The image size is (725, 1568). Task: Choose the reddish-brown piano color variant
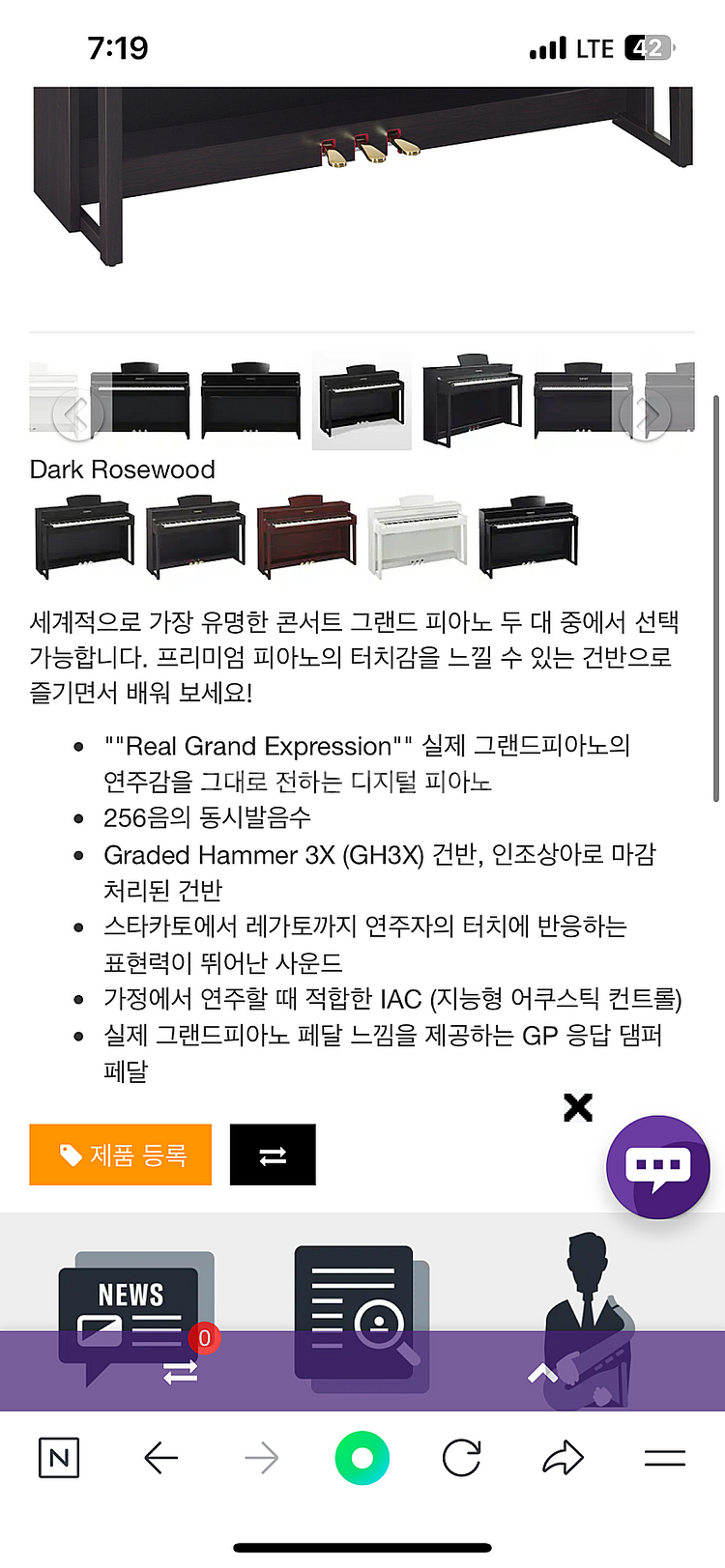(x=306, y=536)
